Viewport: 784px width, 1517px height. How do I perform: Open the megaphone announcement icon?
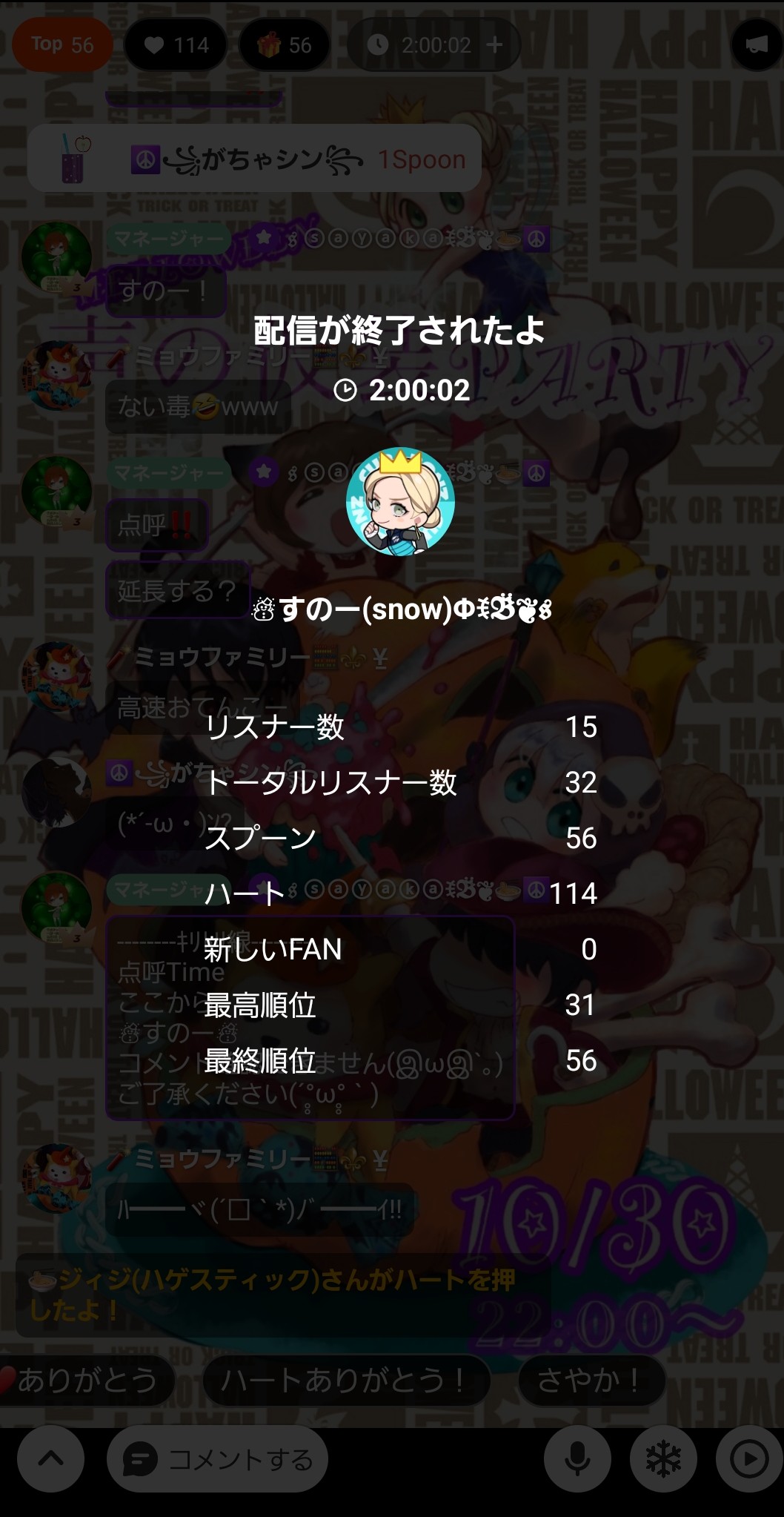pyautogui.click(x=756, y=45)
